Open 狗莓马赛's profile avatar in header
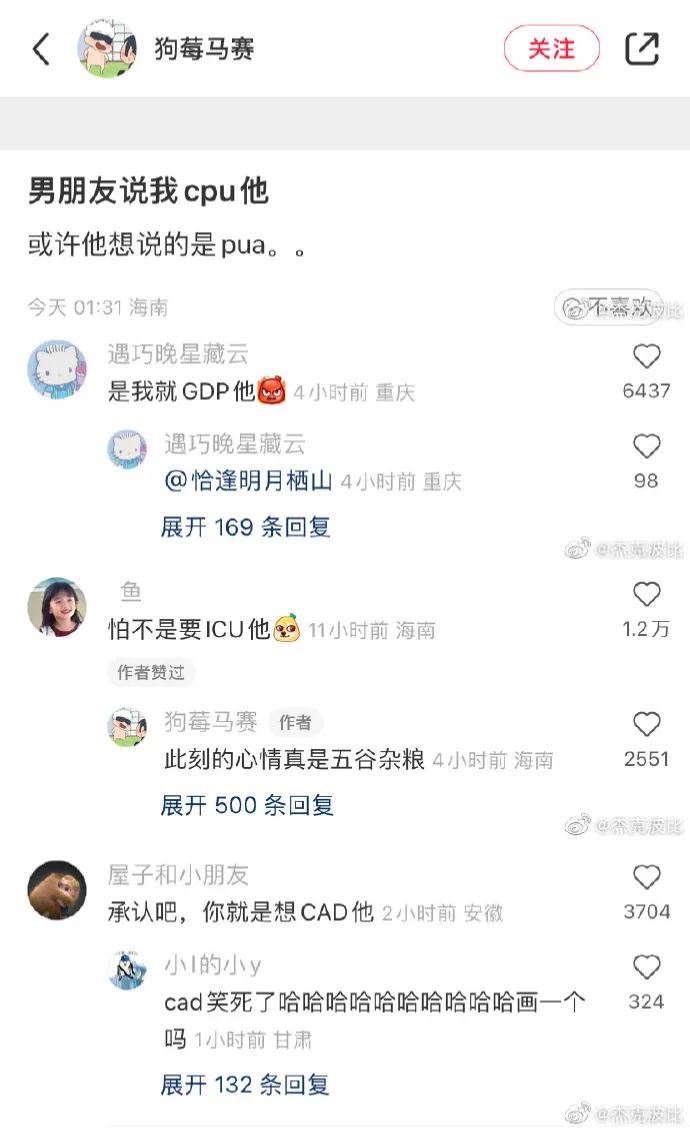 point(107,48)
